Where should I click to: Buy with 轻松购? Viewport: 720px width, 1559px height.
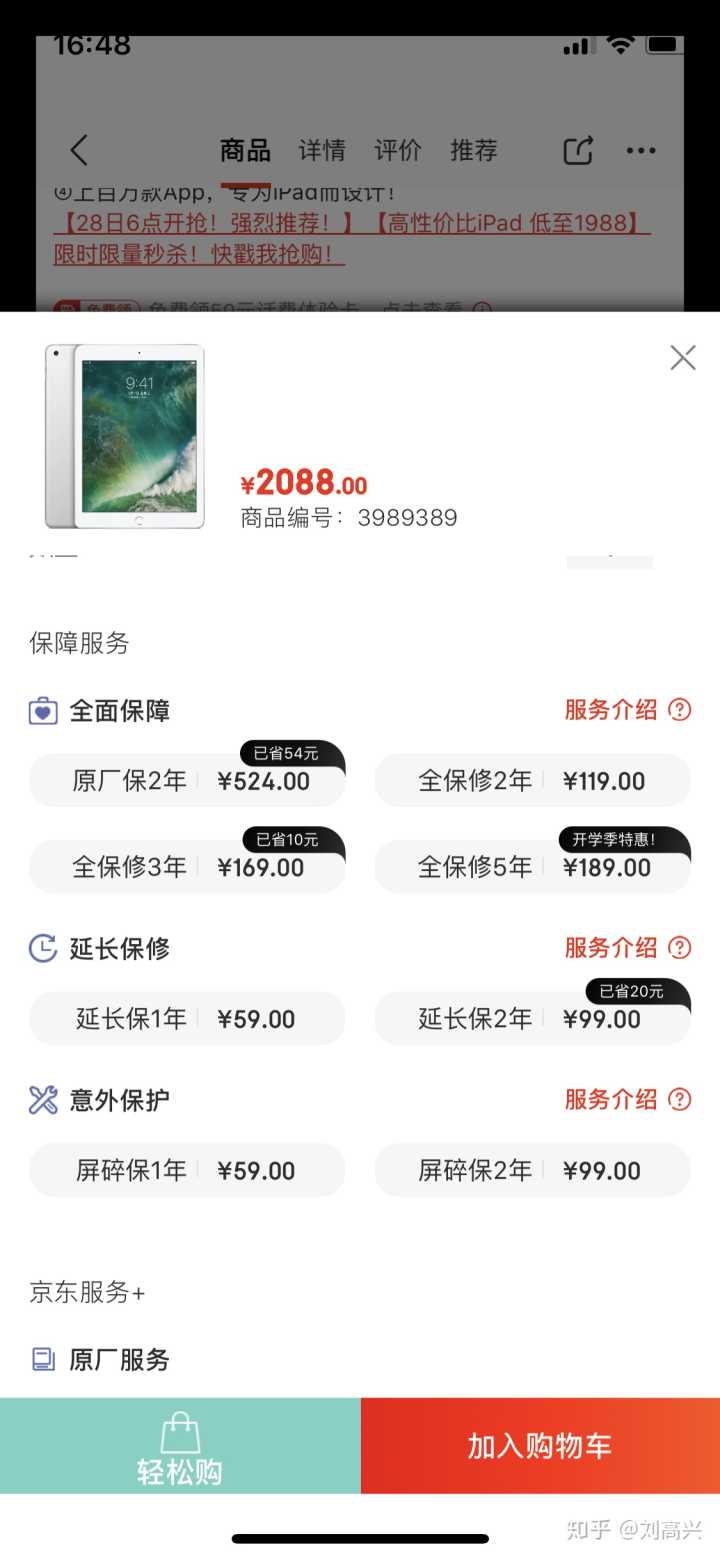pyautogui.click(x=180, y=1446)
